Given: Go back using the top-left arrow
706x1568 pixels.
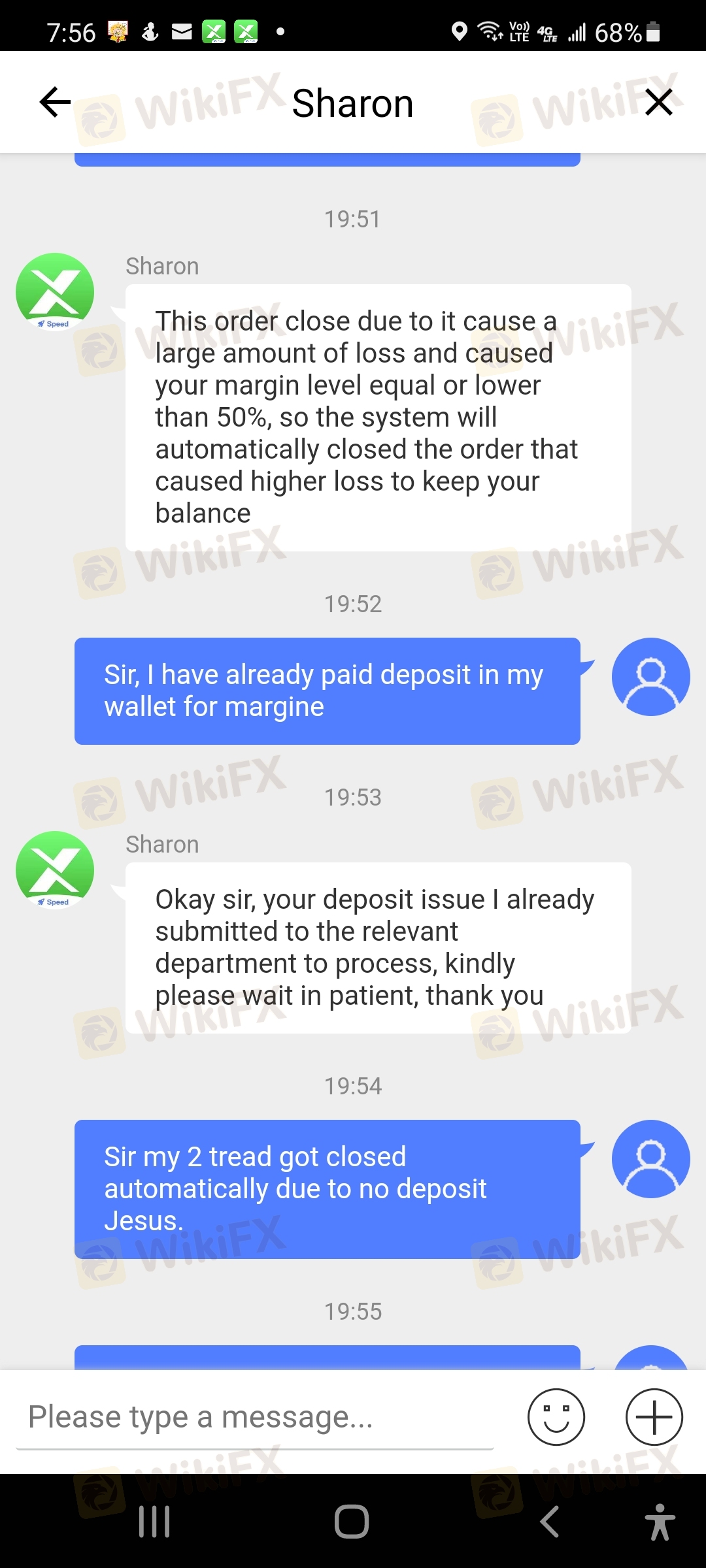Looking at the screenshot, I should [x=55, y=102].
